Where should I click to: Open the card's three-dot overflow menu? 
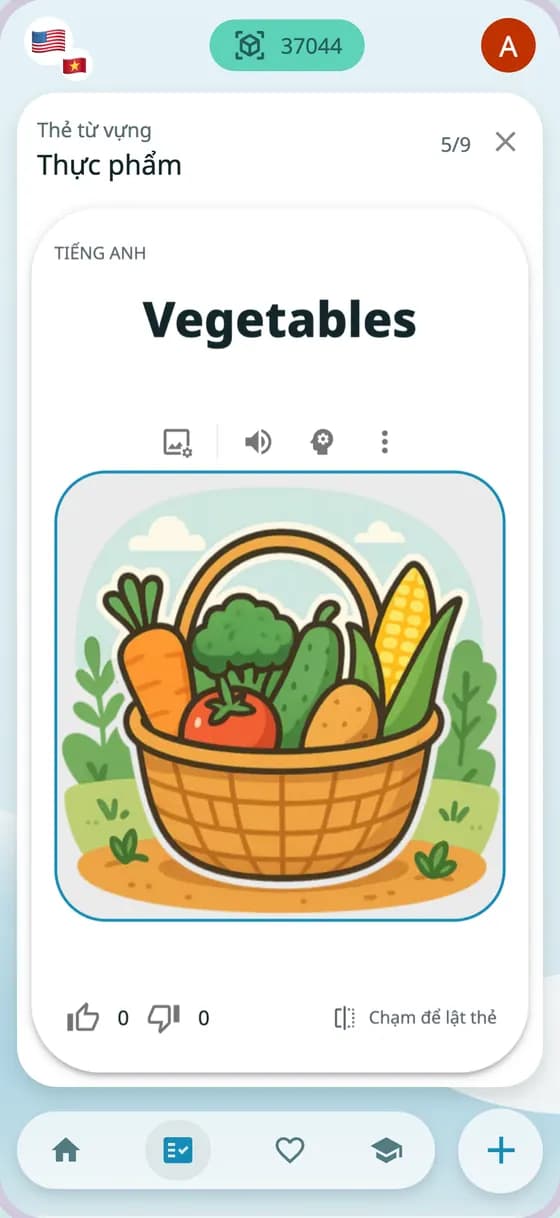coord(385,442)
